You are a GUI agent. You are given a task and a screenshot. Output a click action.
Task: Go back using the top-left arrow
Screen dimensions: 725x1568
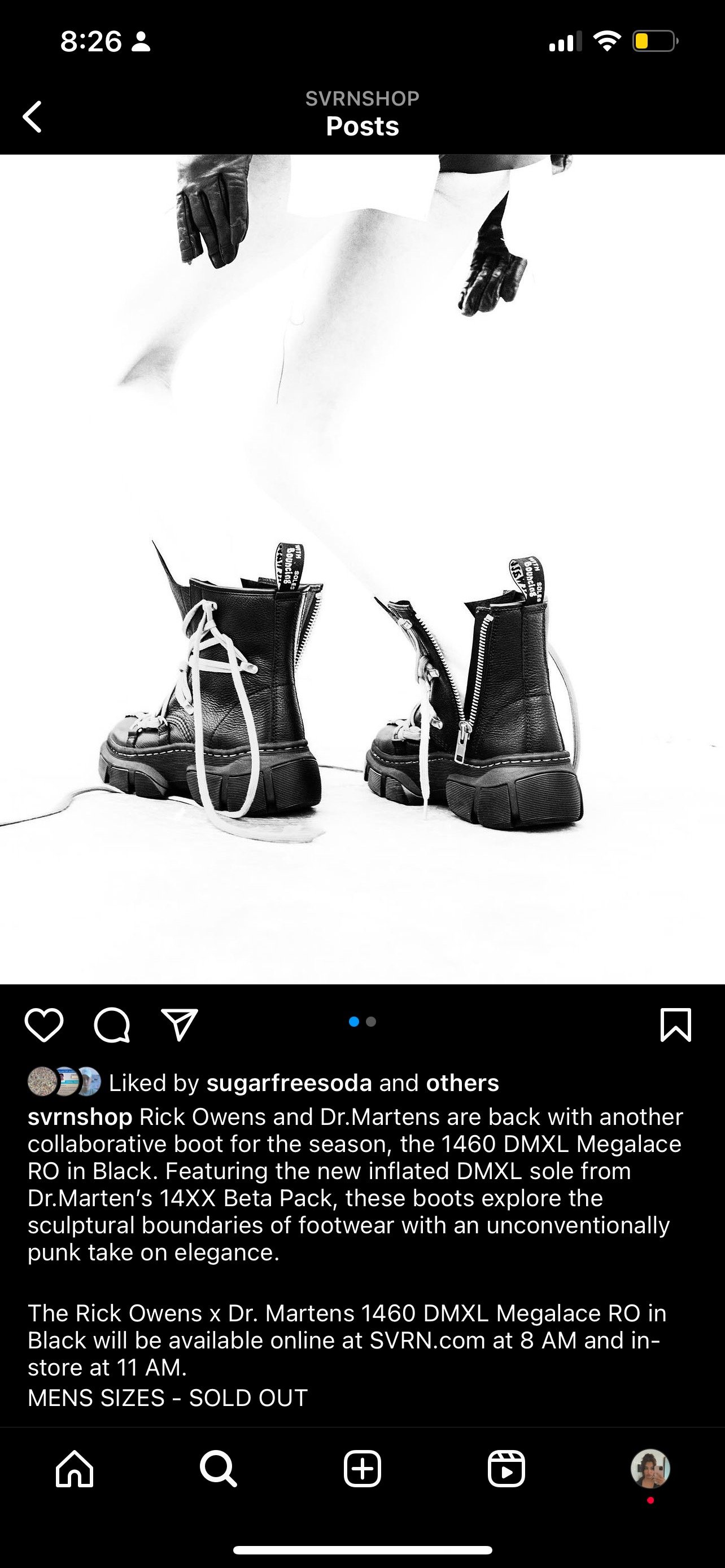click(32, 116)
